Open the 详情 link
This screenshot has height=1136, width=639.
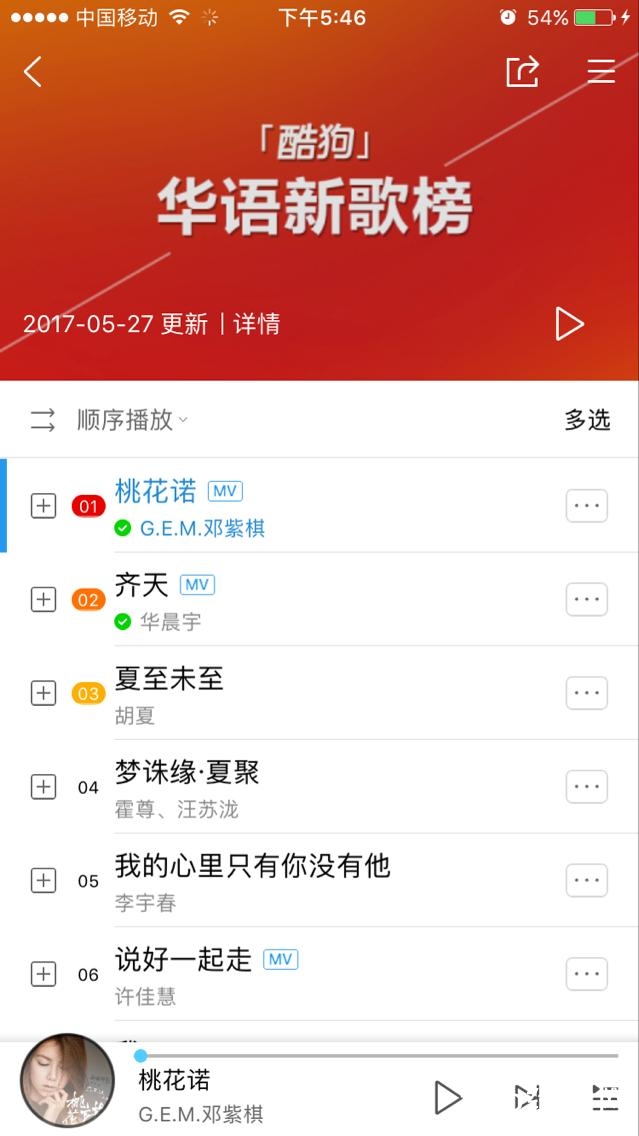pos(257,324)
